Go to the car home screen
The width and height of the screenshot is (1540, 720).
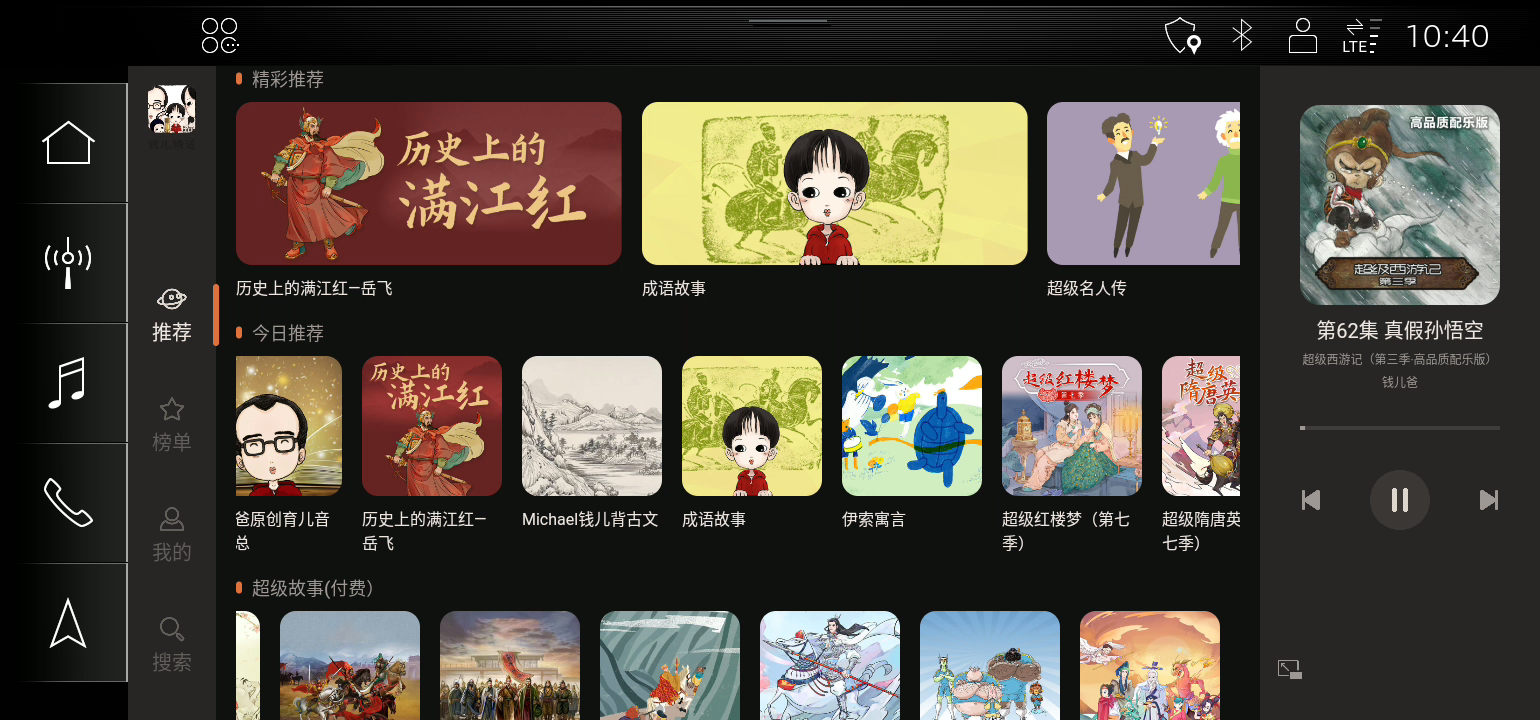[67, 143]
